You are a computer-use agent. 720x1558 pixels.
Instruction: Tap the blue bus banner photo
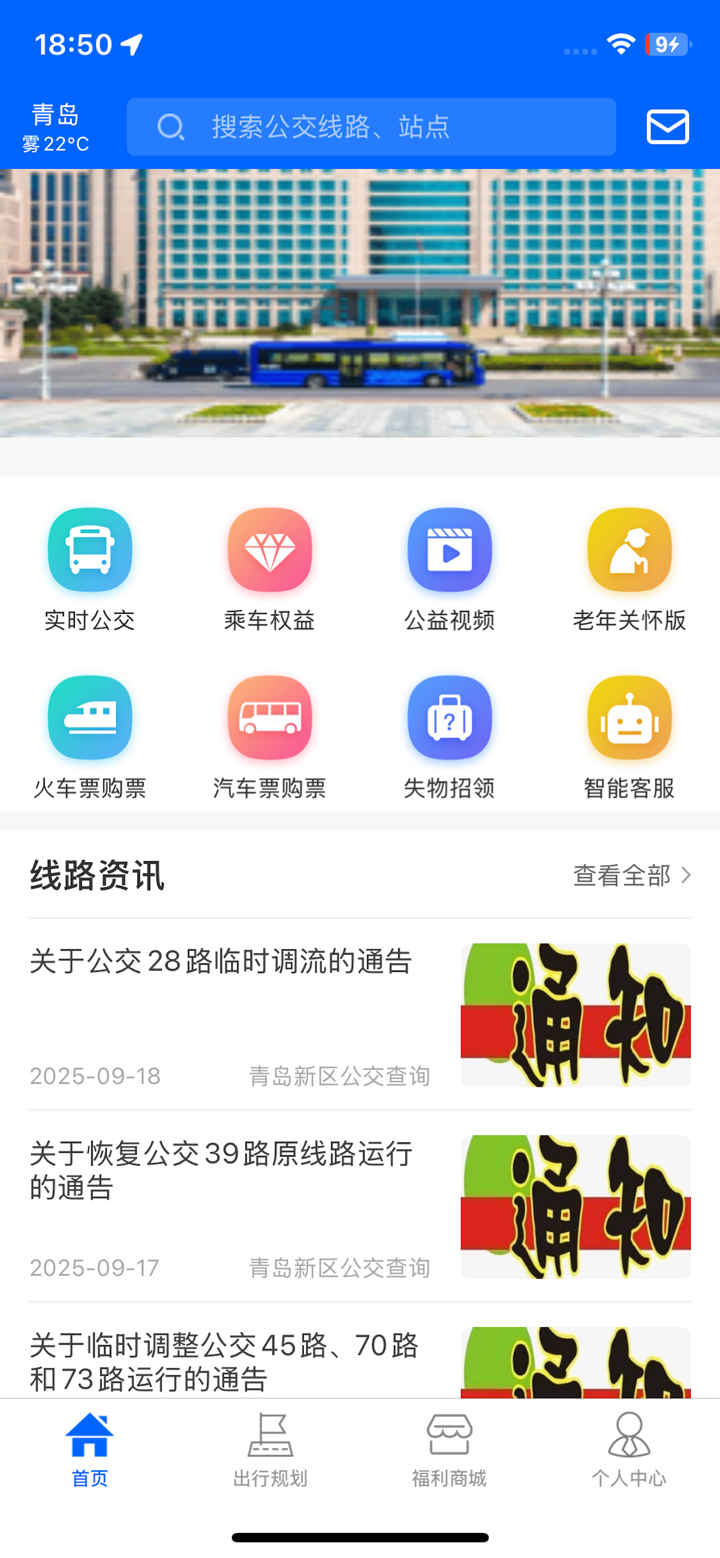pos(360,300)
